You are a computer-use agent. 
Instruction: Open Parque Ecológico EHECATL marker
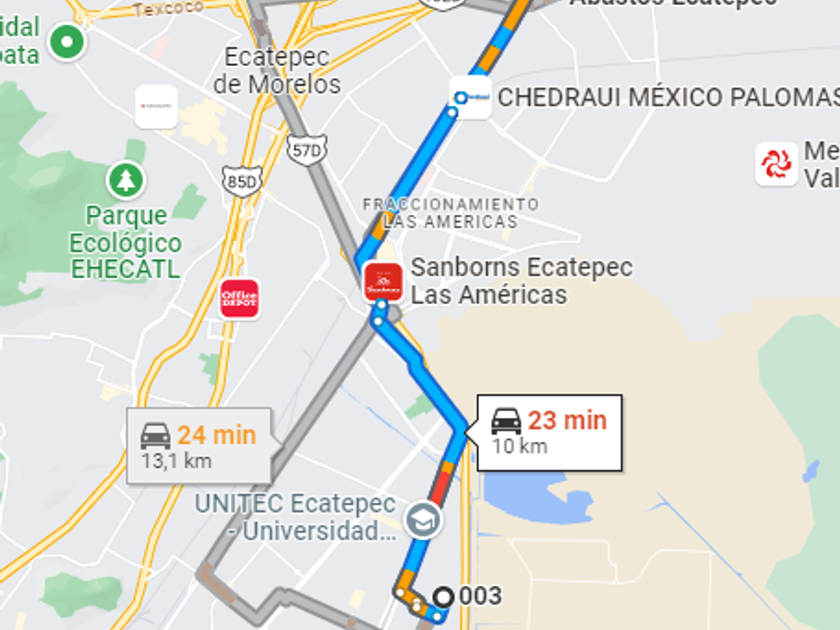pos(126,181)
